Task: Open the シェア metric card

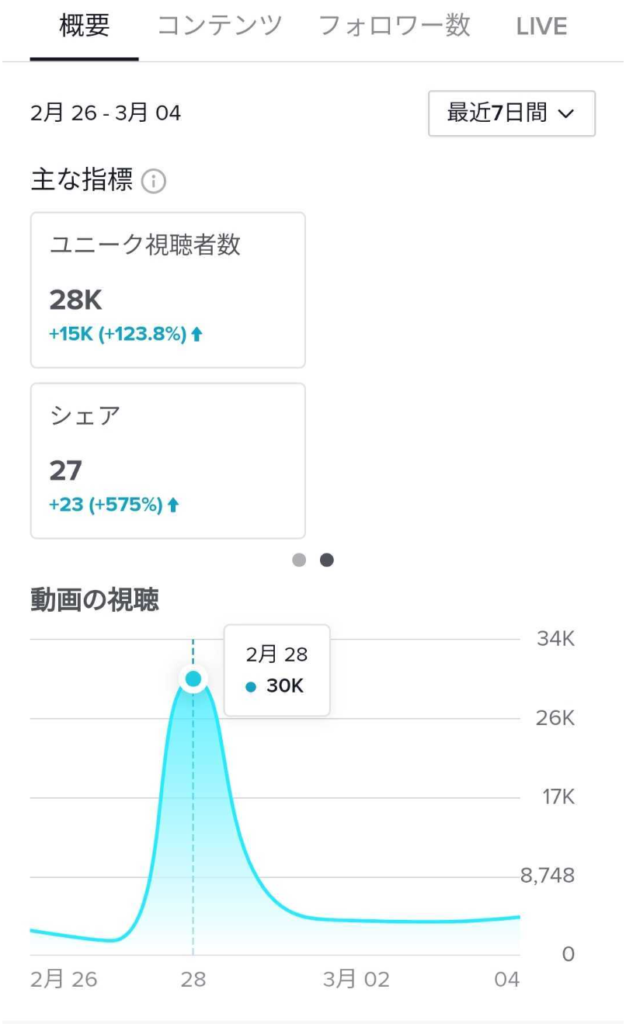Action: pyautogui.click(x=168, y=461)
